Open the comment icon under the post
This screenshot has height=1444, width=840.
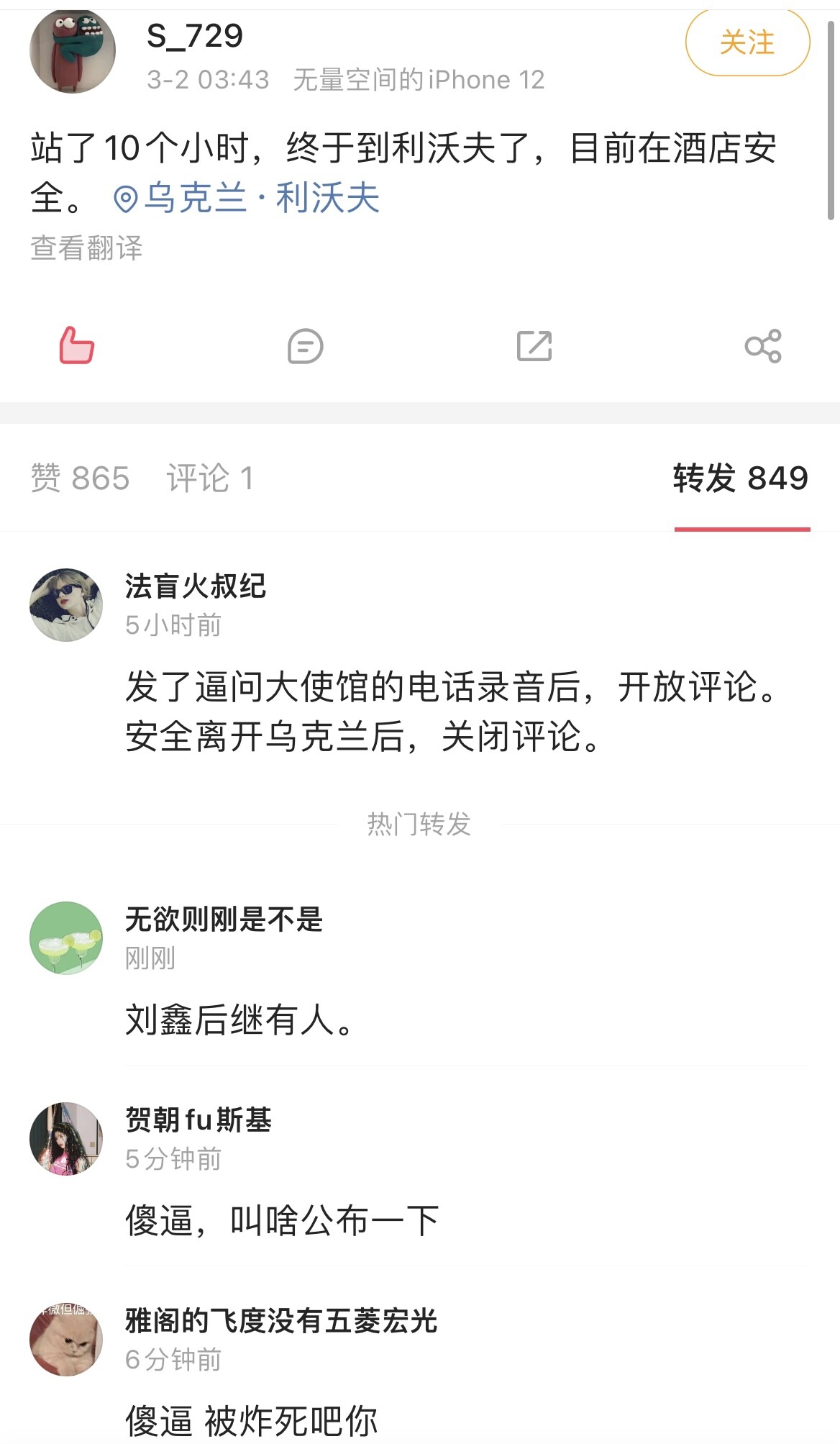click(x=305, y=346)
